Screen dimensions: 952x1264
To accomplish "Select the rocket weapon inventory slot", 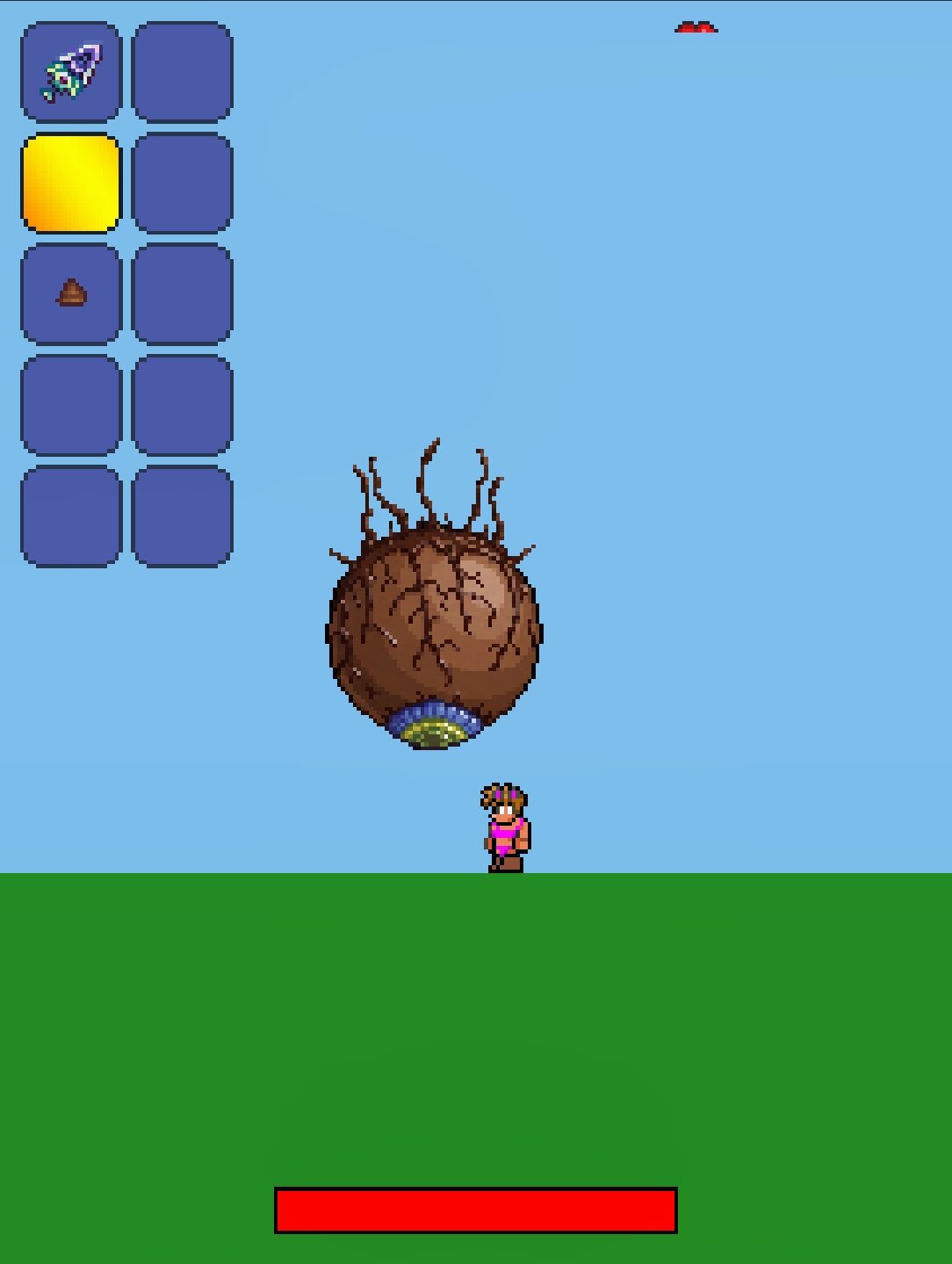I will pyautogui.click(x=70, y=72).
